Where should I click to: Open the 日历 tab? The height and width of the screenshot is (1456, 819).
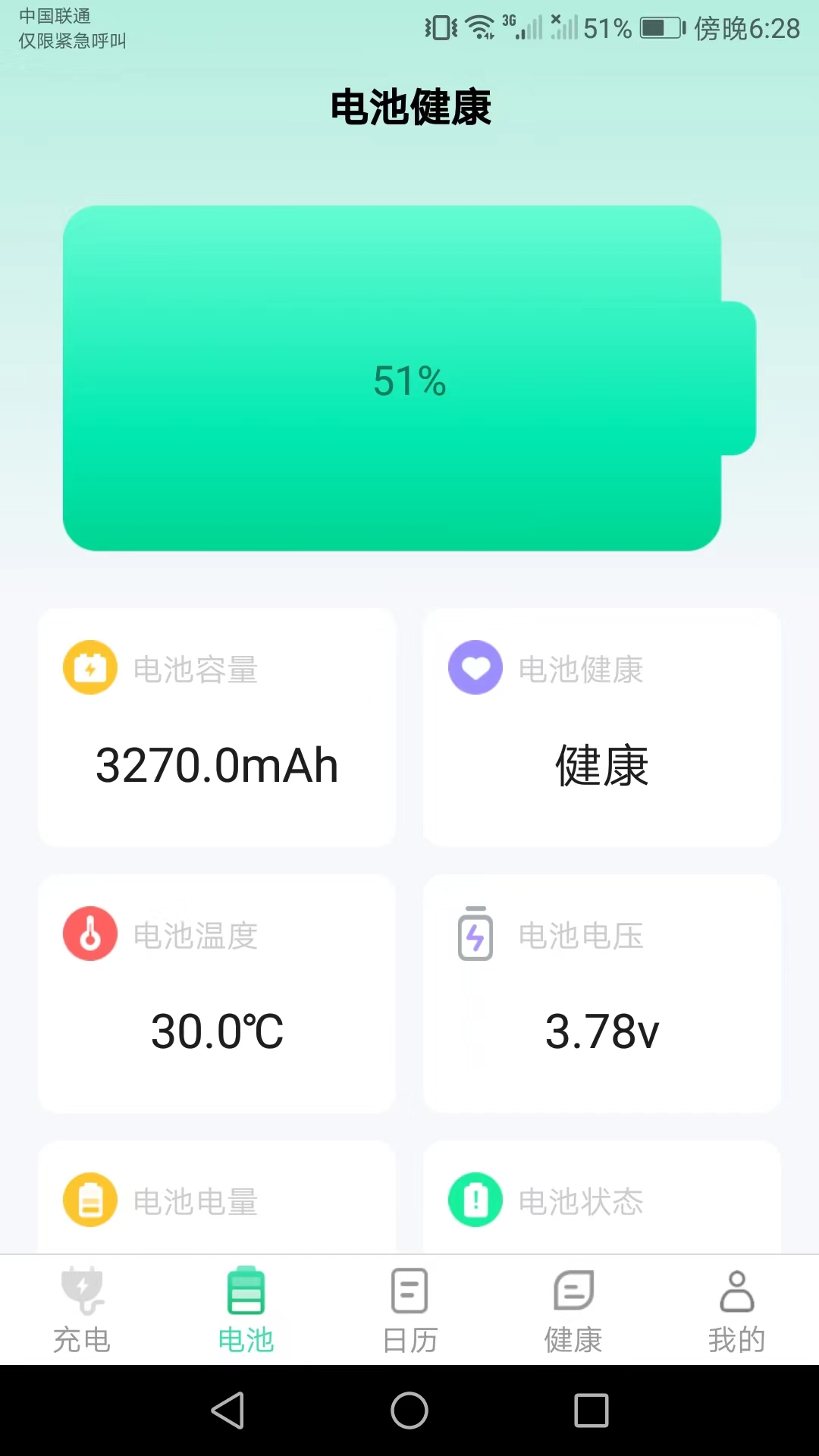(409, 1310)
